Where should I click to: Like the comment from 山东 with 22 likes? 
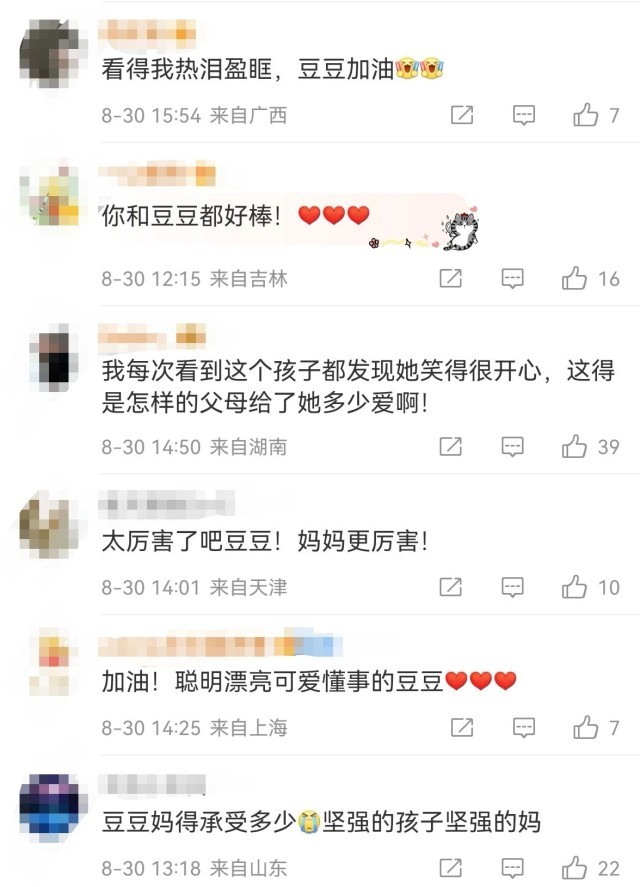575,866
